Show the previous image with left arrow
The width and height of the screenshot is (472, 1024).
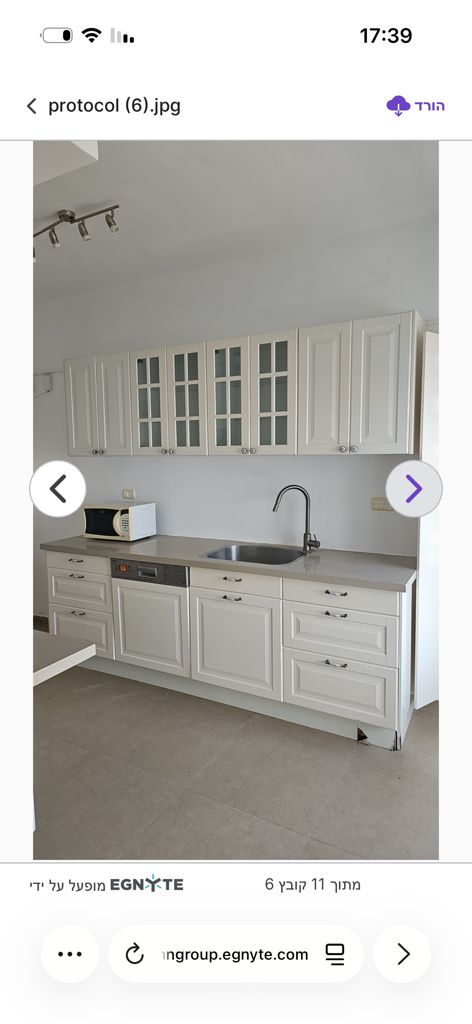pyautogui.click(x=58, y=488)
